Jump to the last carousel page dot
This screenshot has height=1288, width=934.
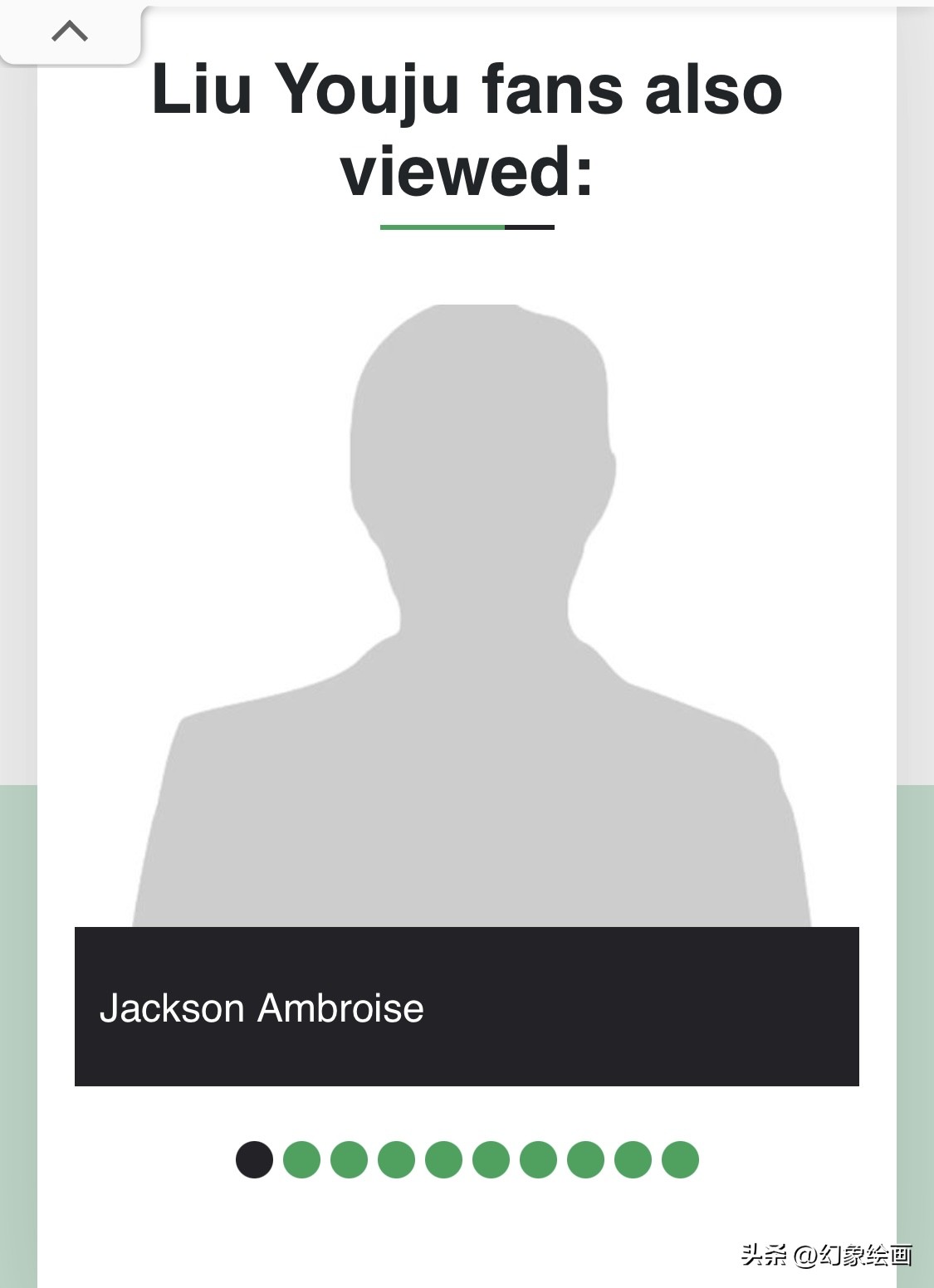pyautogui.click(x=680, y=1159)
